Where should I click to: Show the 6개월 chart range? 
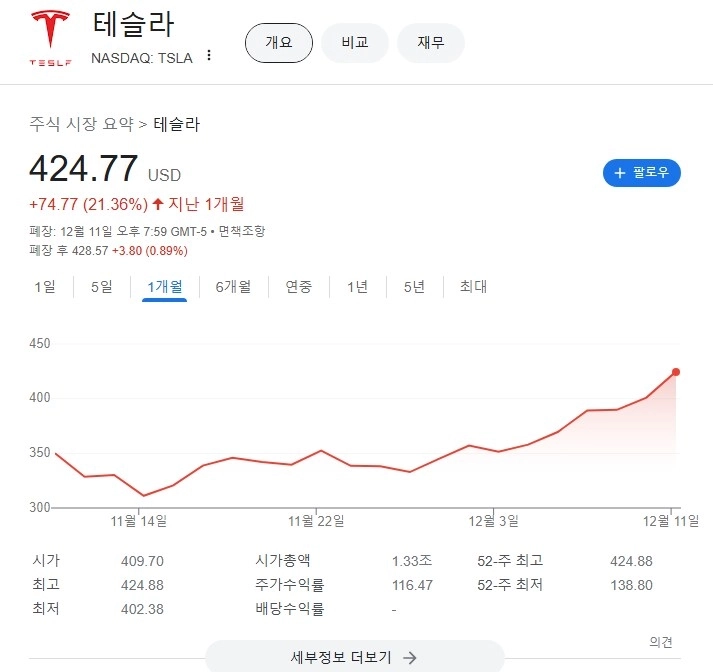pyautogui.click(x=232, y=287)
